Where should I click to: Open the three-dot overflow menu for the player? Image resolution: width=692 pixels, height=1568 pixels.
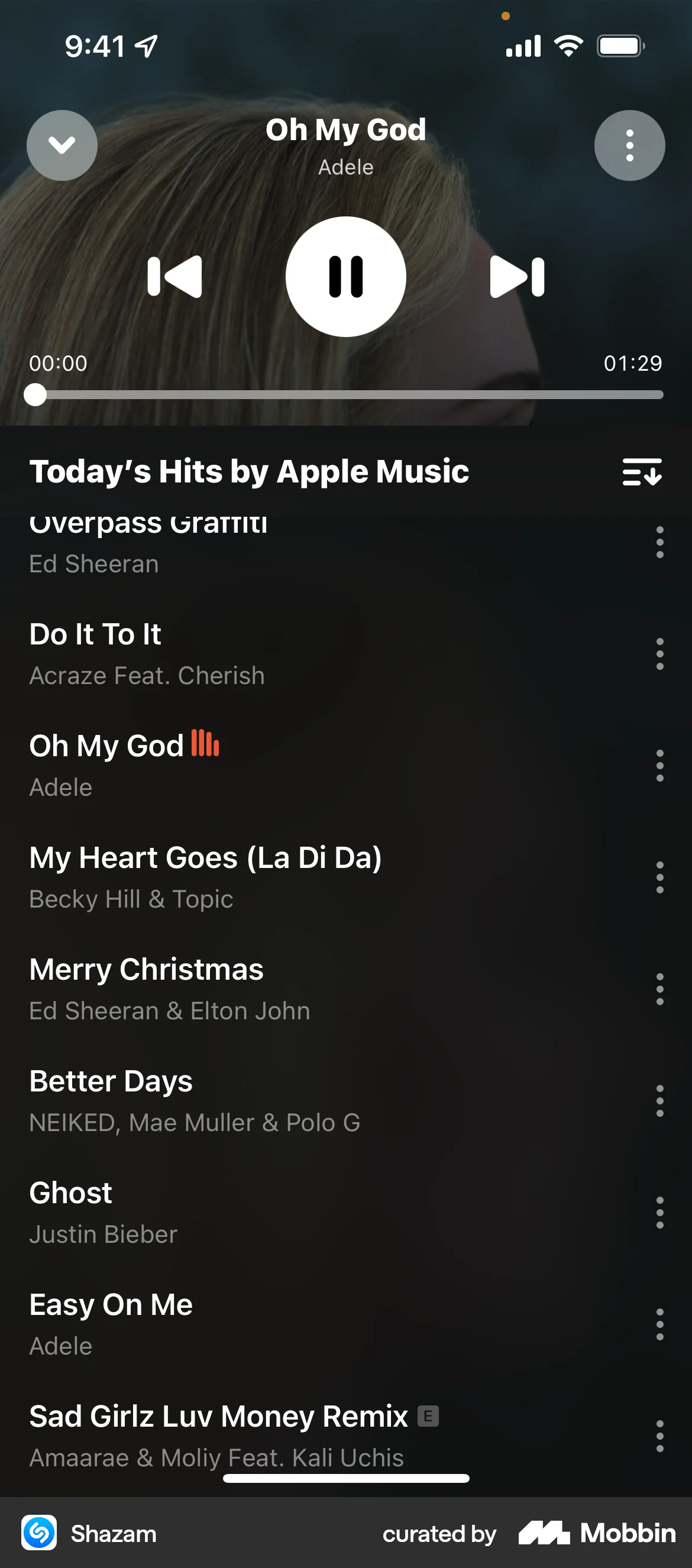[629, 145]
